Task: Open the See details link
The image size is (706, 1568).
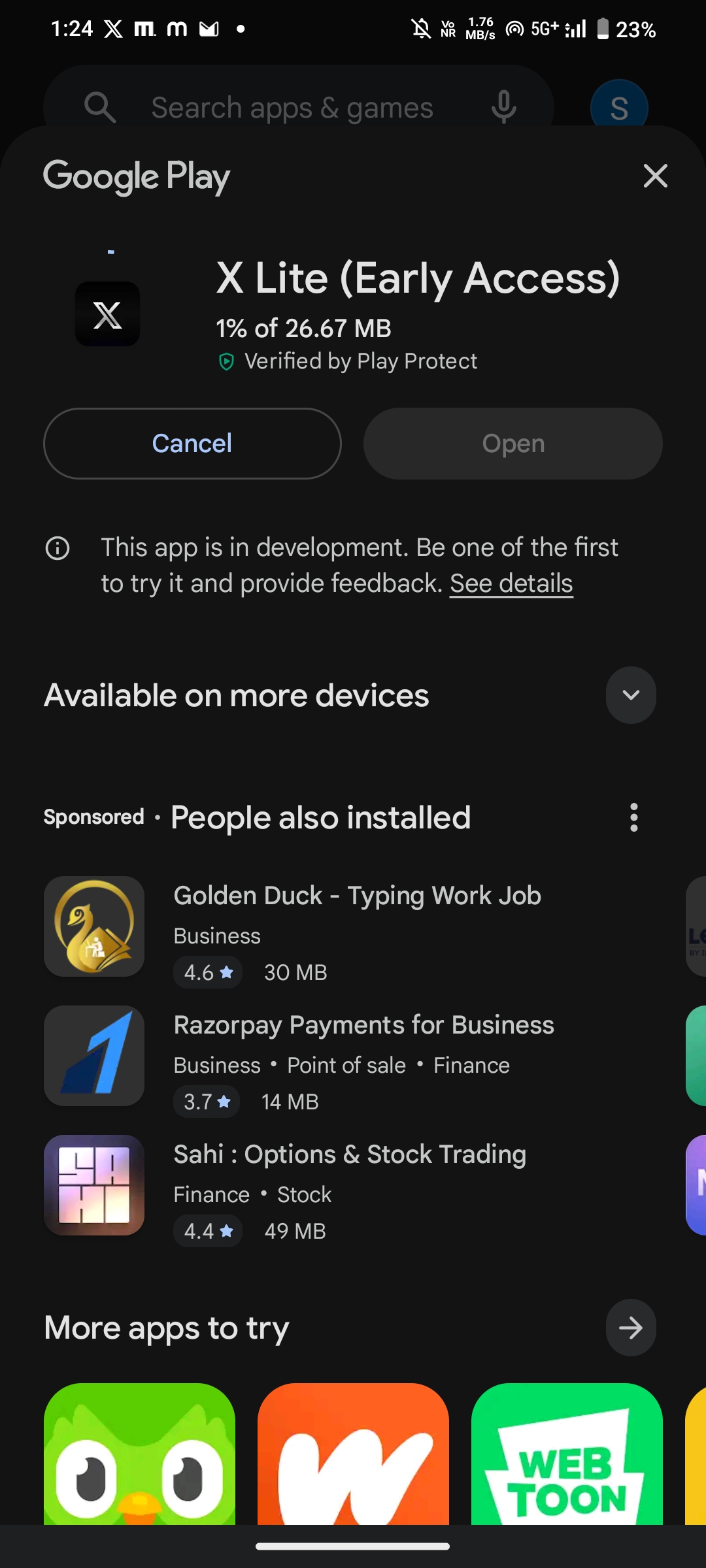Action: pyautogui.click(x=511, y=583)
